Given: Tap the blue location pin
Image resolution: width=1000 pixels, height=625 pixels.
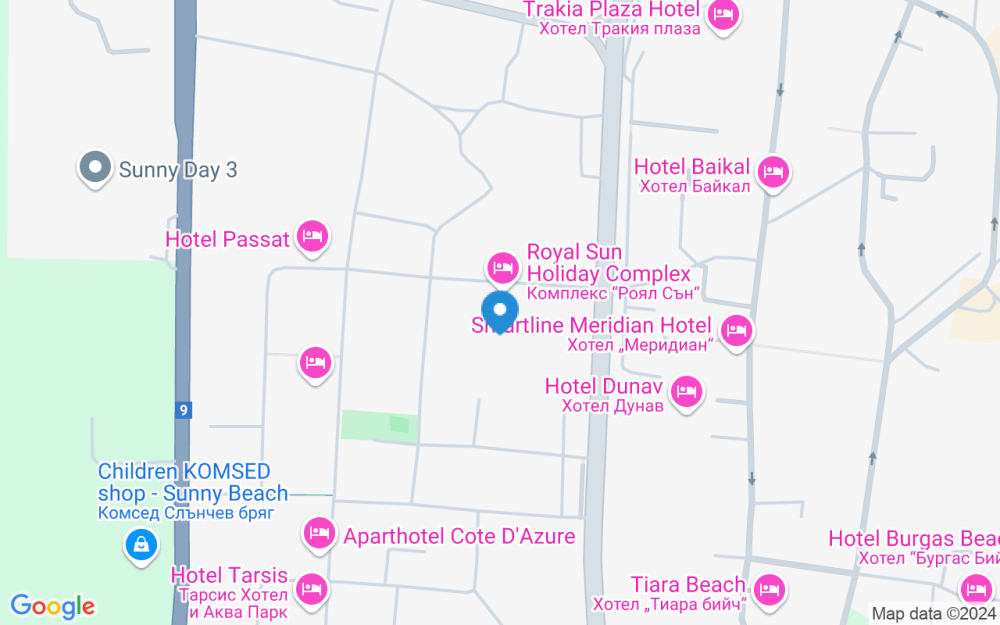Looking at the screenshot, I should point(500,311).
